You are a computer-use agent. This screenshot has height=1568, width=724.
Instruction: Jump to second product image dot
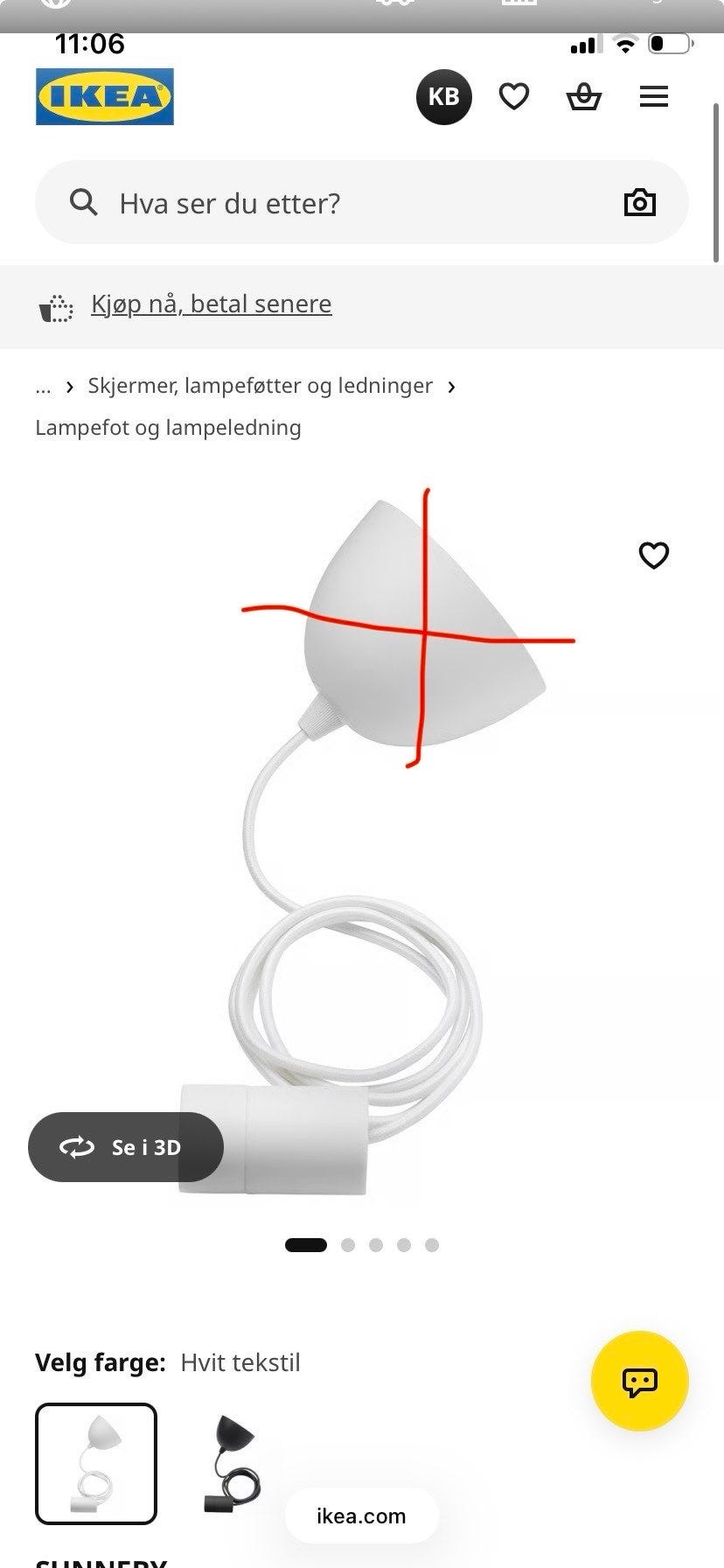point(348,1245)
